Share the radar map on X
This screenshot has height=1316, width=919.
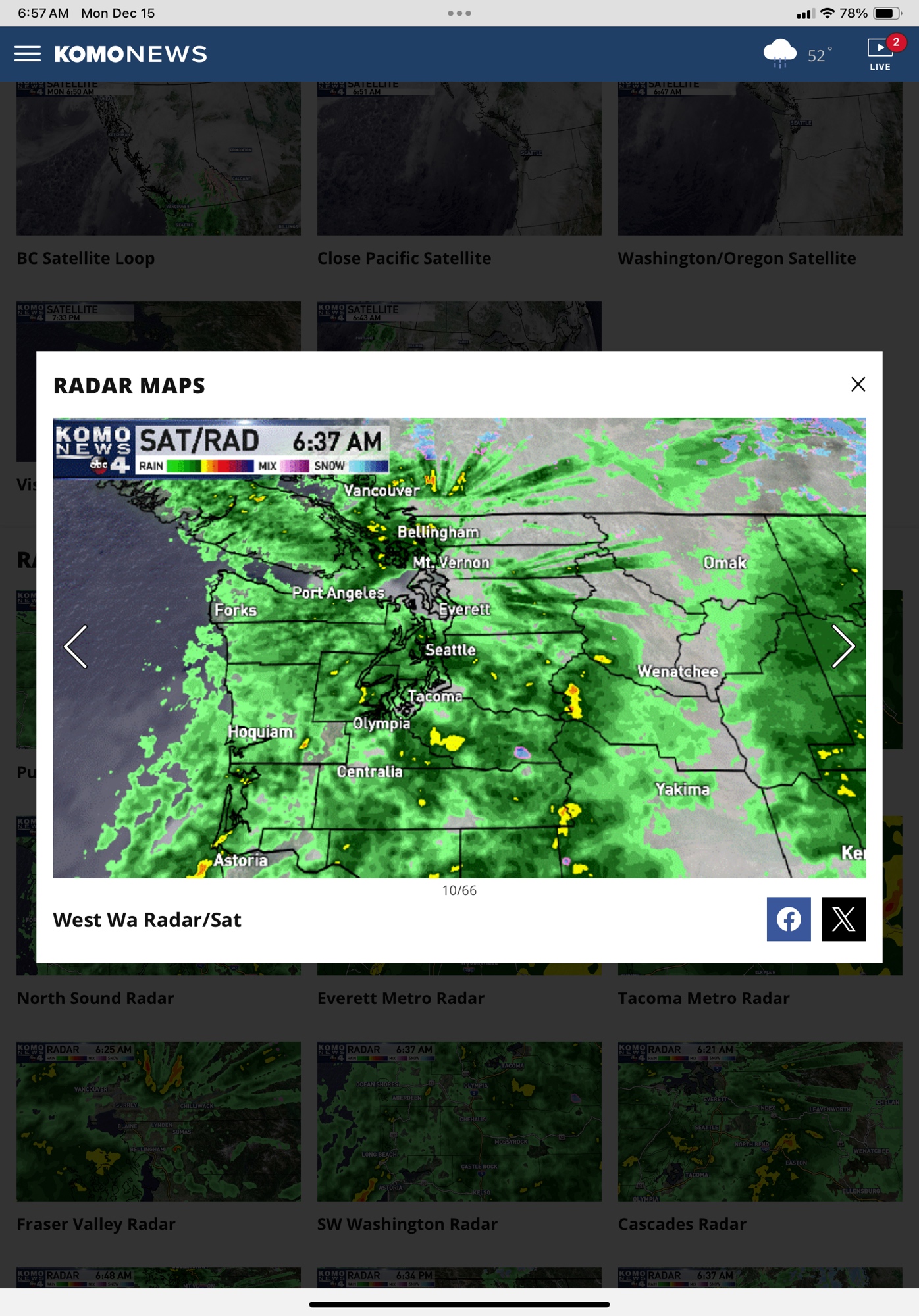[843, 919]
